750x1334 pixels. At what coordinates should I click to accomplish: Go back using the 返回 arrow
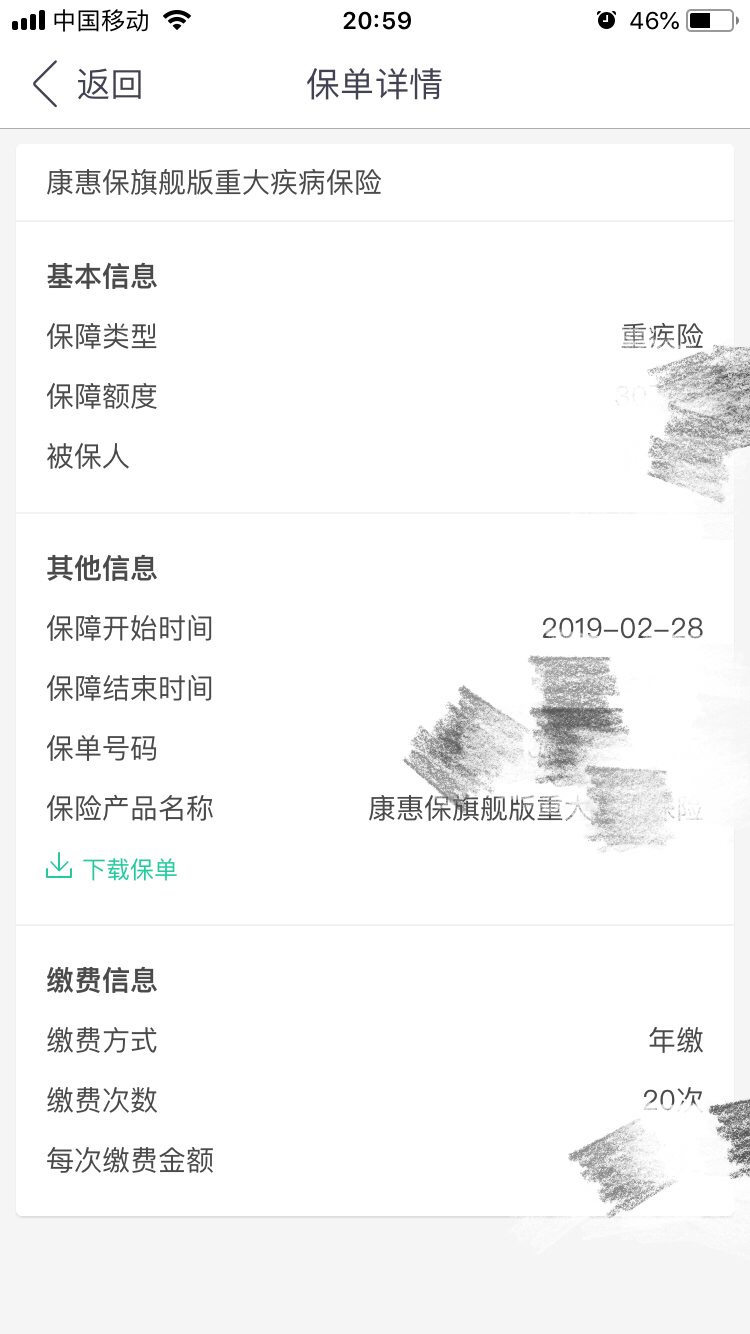(x=87, y=84)
